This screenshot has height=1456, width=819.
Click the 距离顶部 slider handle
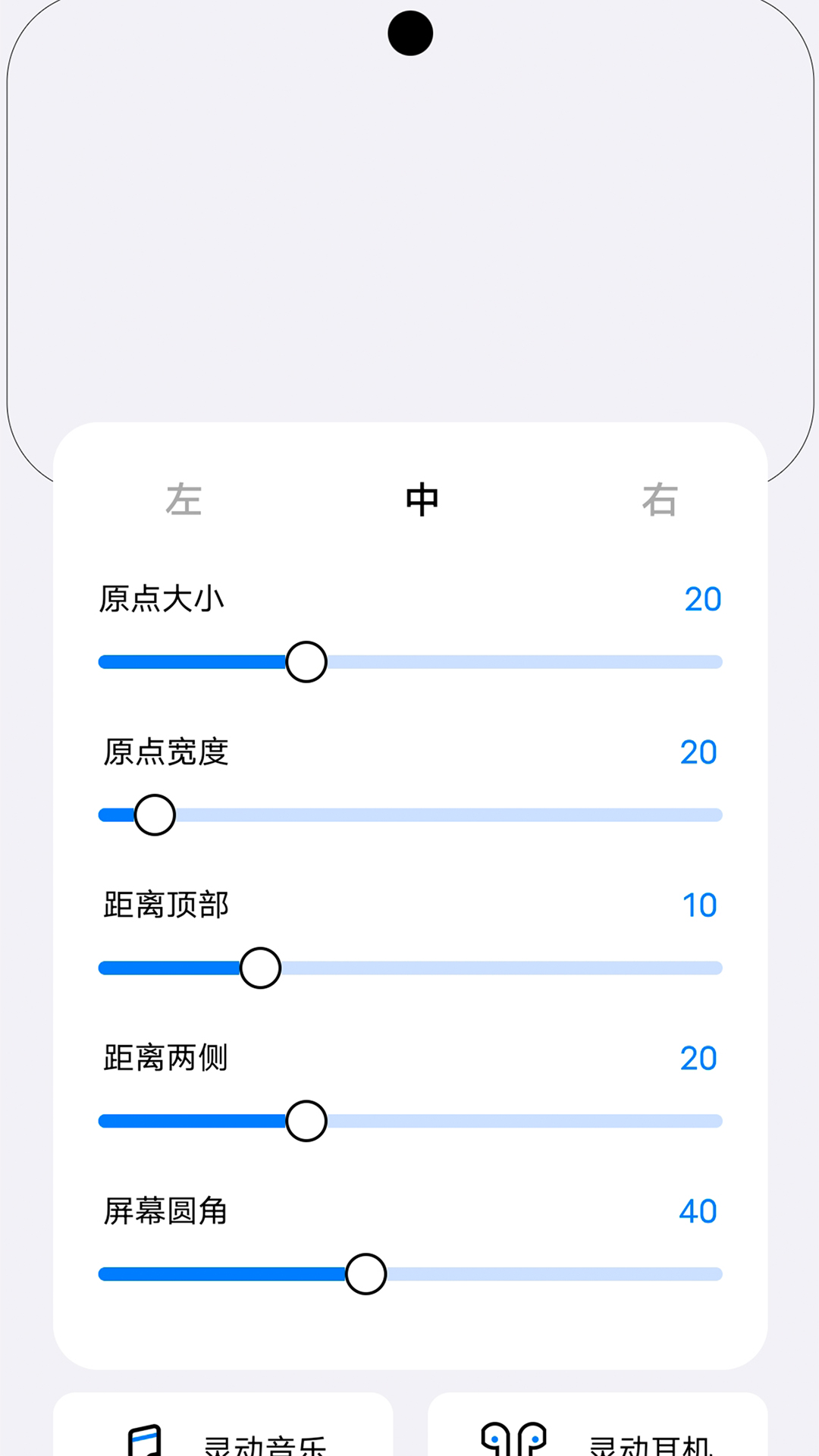260,968
